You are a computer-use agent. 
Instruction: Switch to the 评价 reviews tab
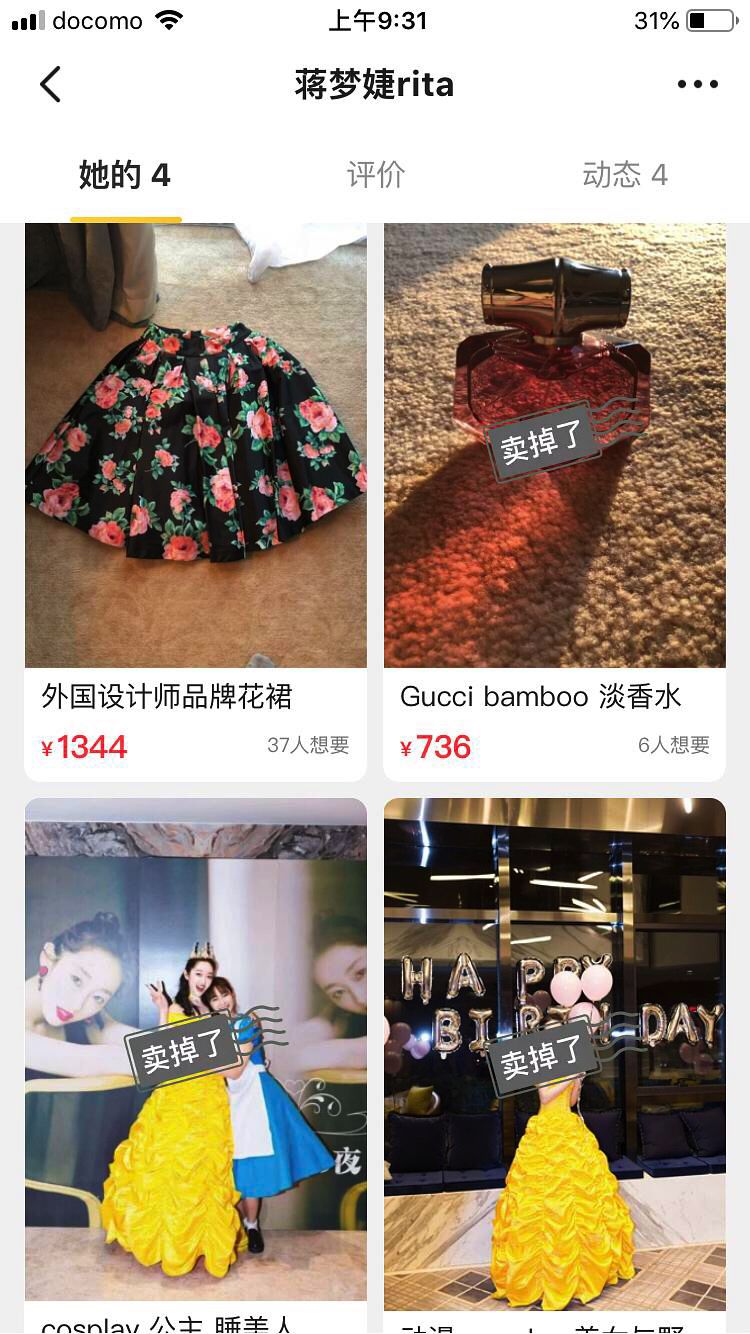point(376,174)
